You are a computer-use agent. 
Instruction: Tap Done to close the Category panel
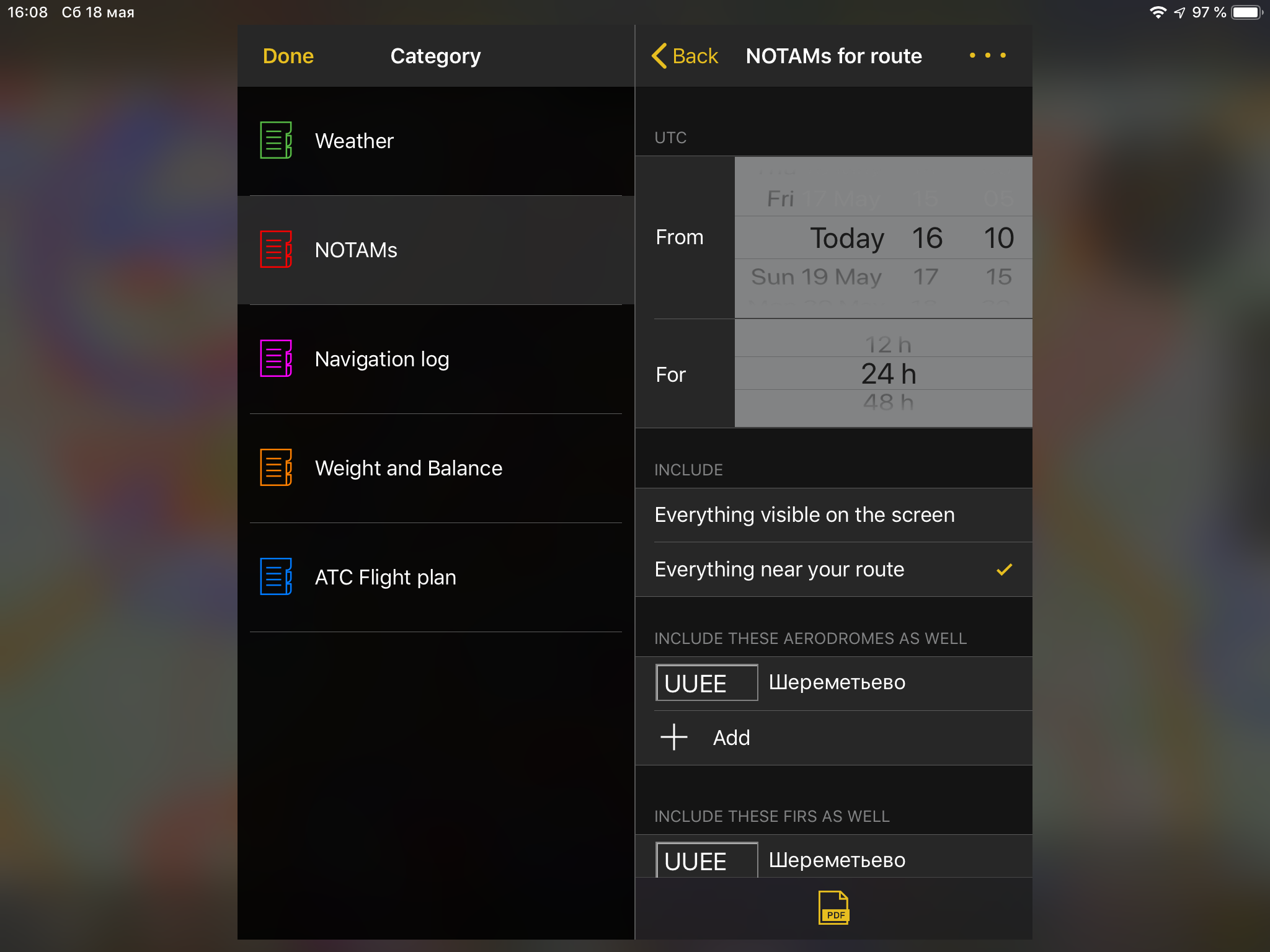pyautogui.click(x=288, y=56)
